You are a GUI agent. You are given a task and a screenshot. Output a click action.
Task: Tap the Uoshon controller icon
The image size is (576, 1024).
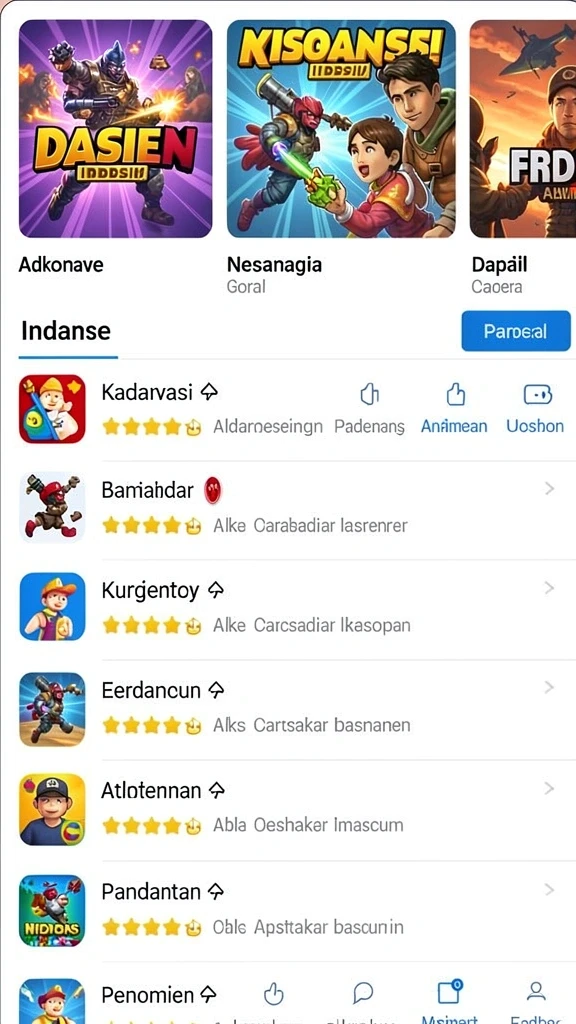tap(537, 394)
